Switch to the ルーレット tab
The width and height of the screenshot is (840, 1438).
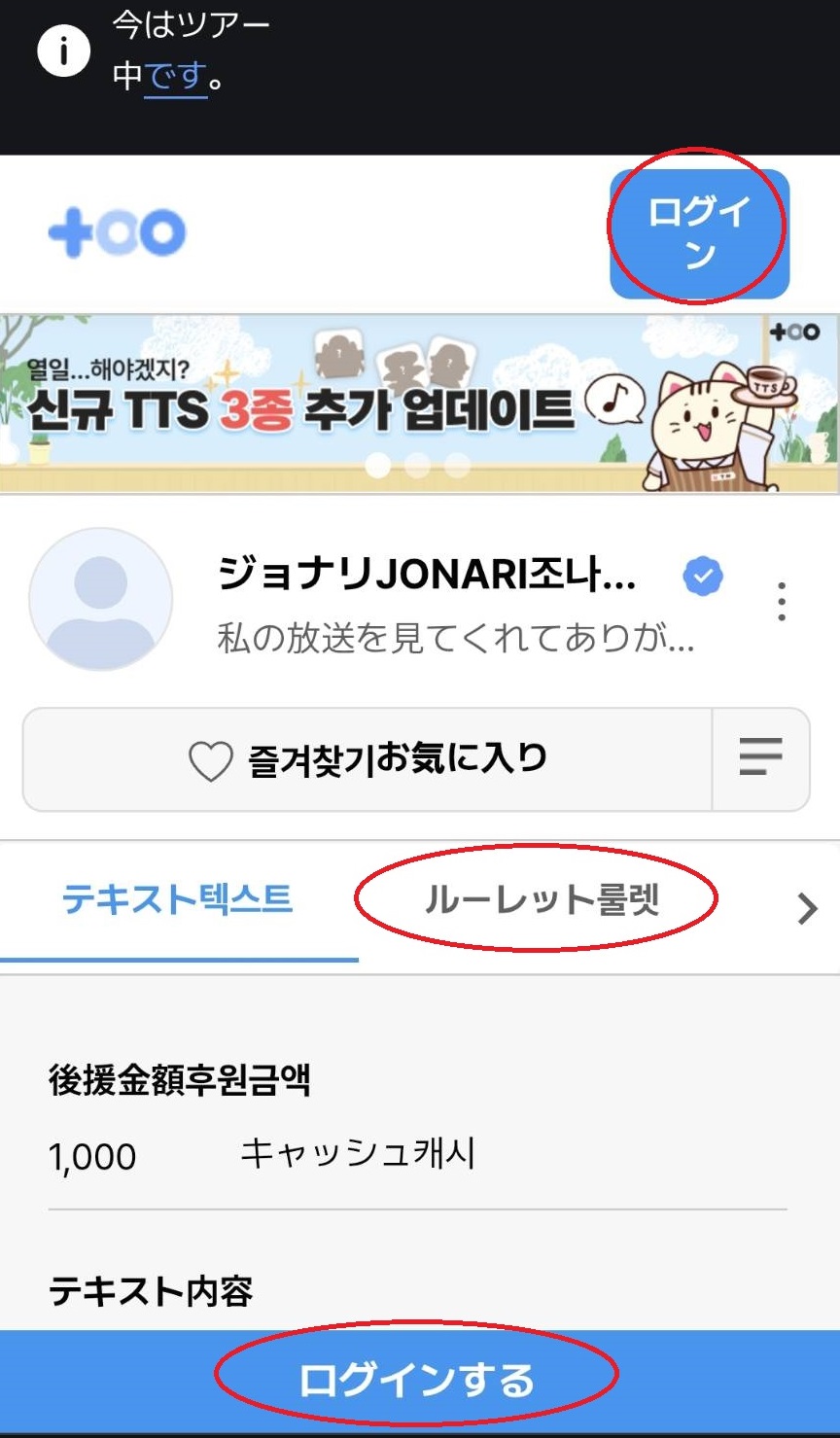click(542, 900)
